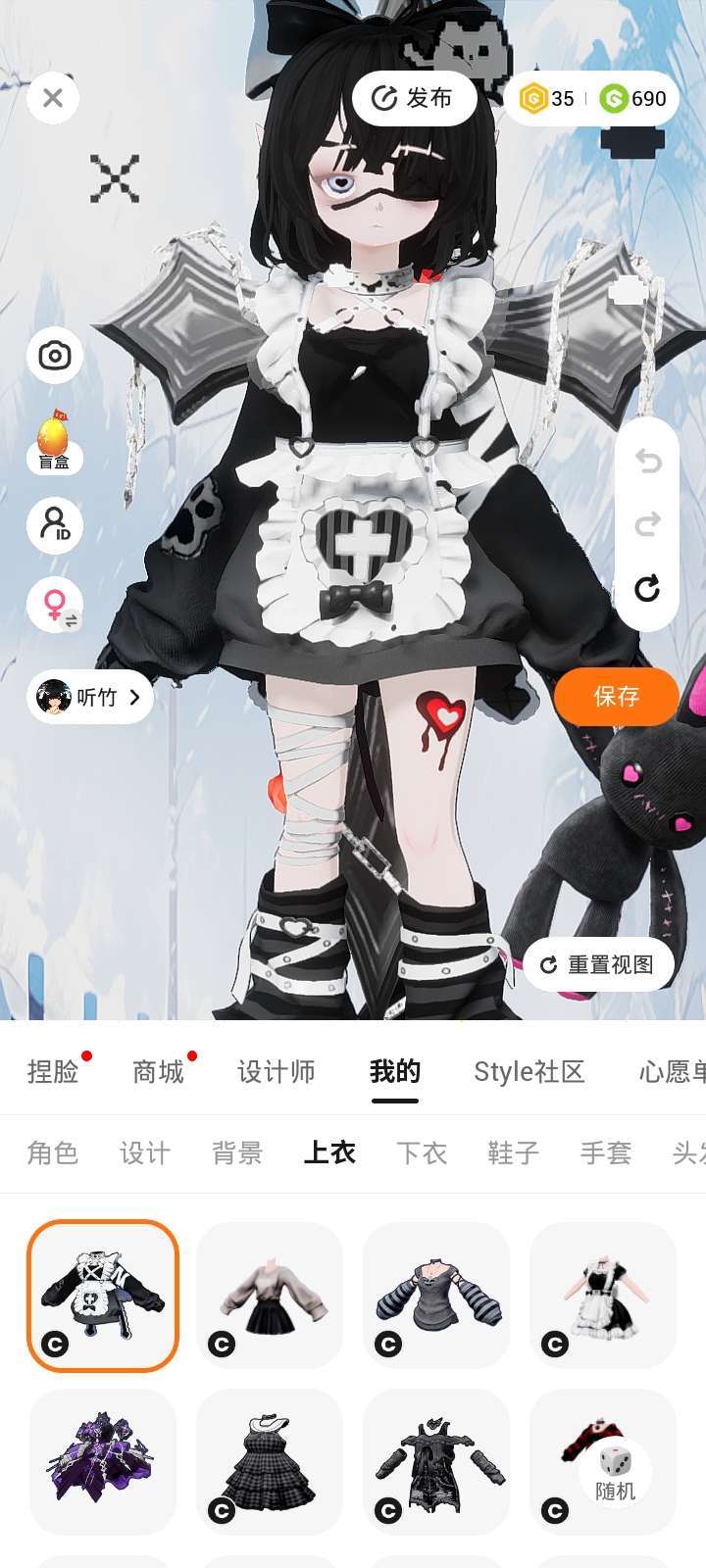Open the camera to take a photo
This screenshot has width=706, height=1568.
click(x=55, y=355)
